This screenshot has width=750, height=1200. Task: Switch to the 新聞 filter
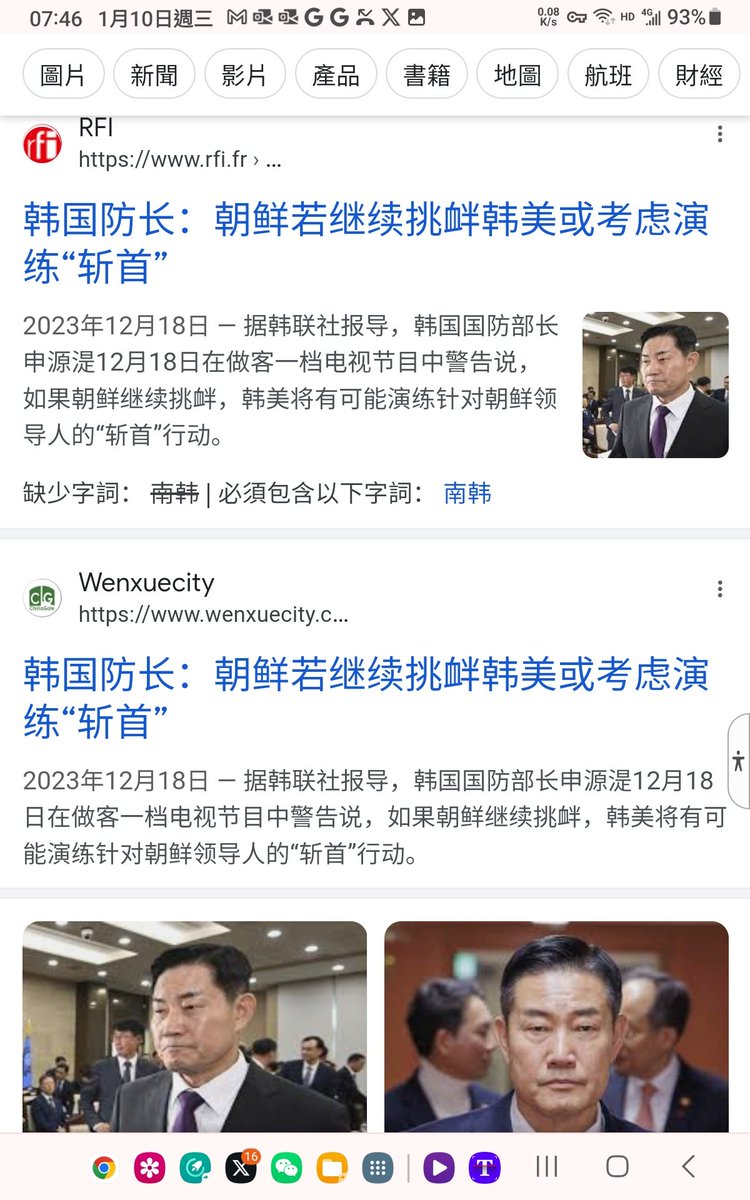click(x=154, y=74)
